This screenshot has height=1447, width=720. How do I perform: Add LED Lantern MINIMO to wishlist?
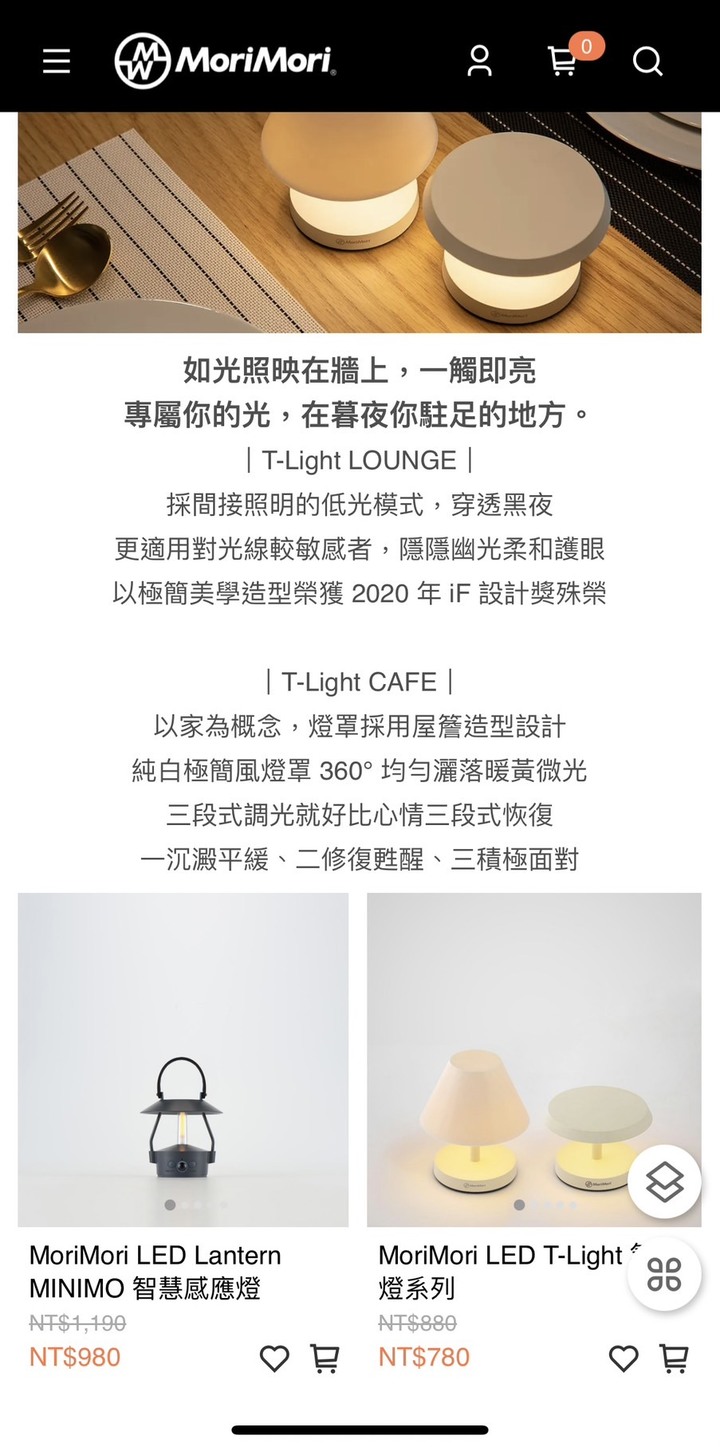point(274,1358)
